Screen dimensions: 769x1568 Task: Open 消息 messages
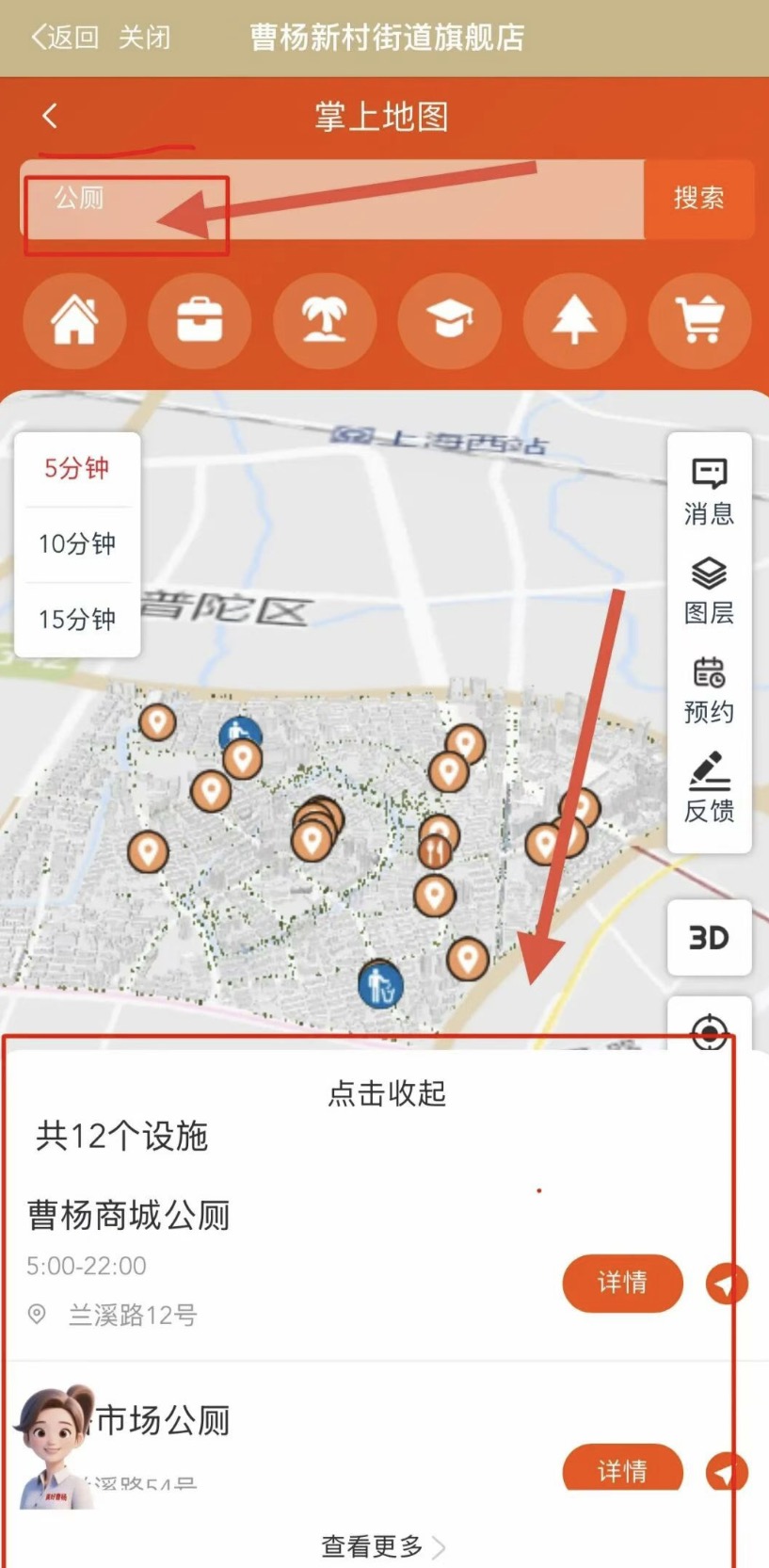click(x=709, y=492)
